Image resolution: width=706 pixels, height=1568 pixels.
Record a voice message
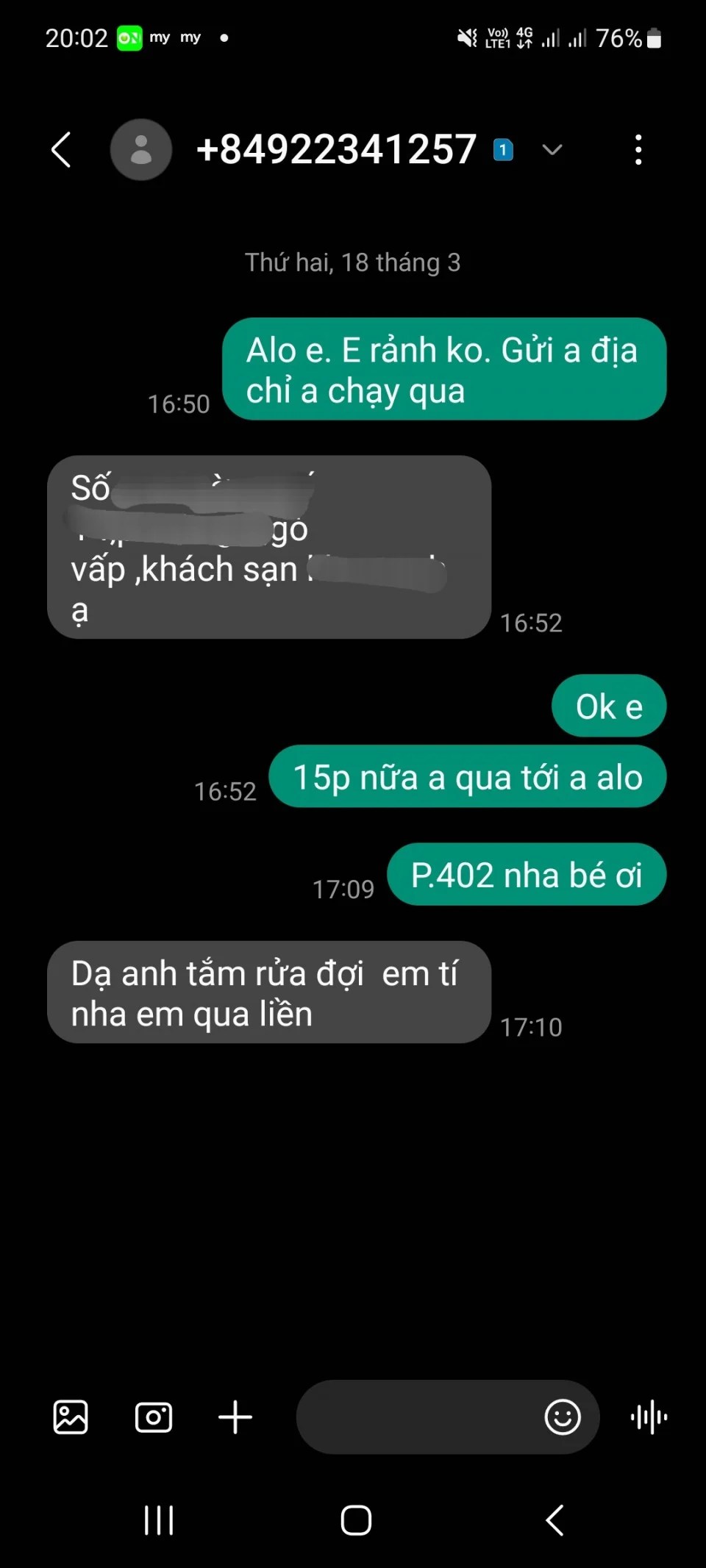pyautogui.click(x=649, y=1417)
